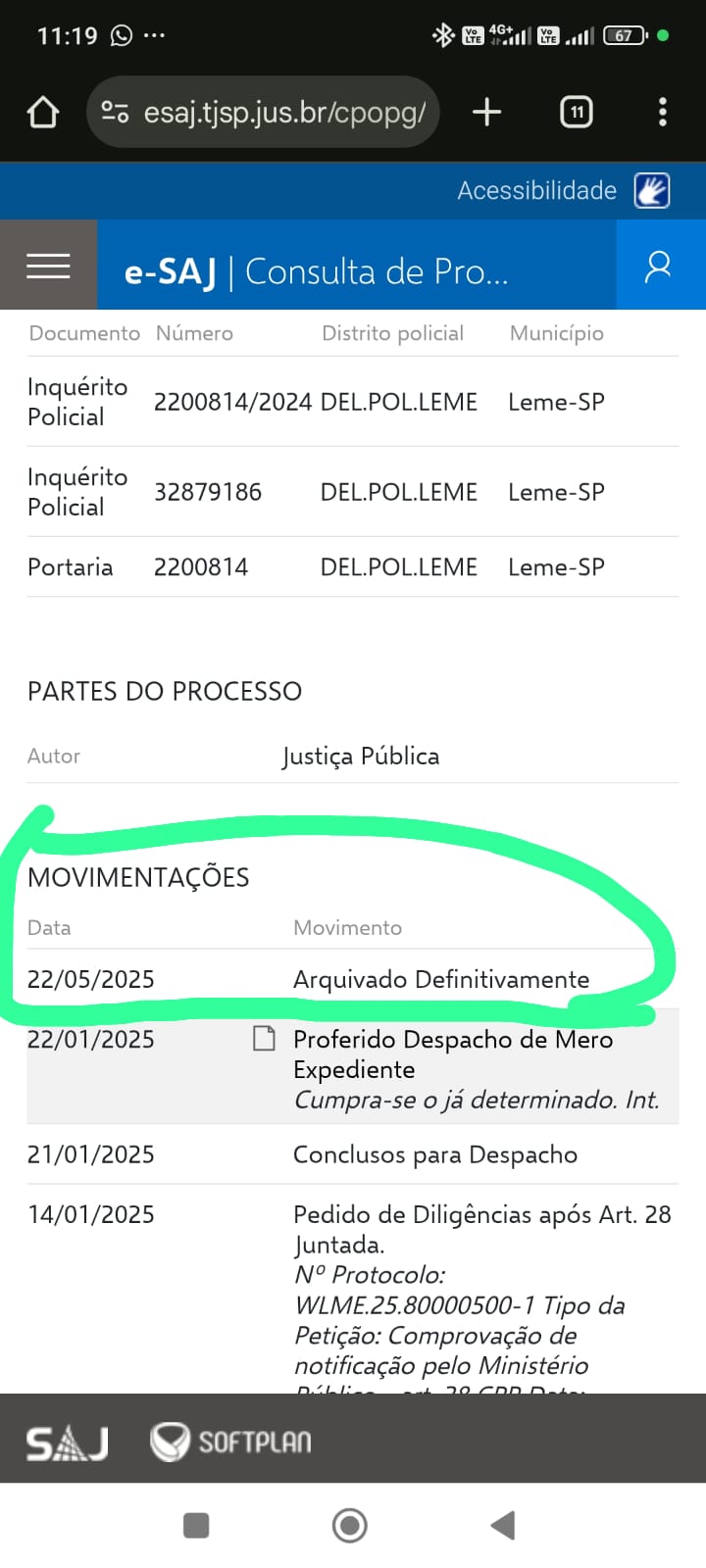
Task: Open the user account icon
Action: [x=659, y=265]
